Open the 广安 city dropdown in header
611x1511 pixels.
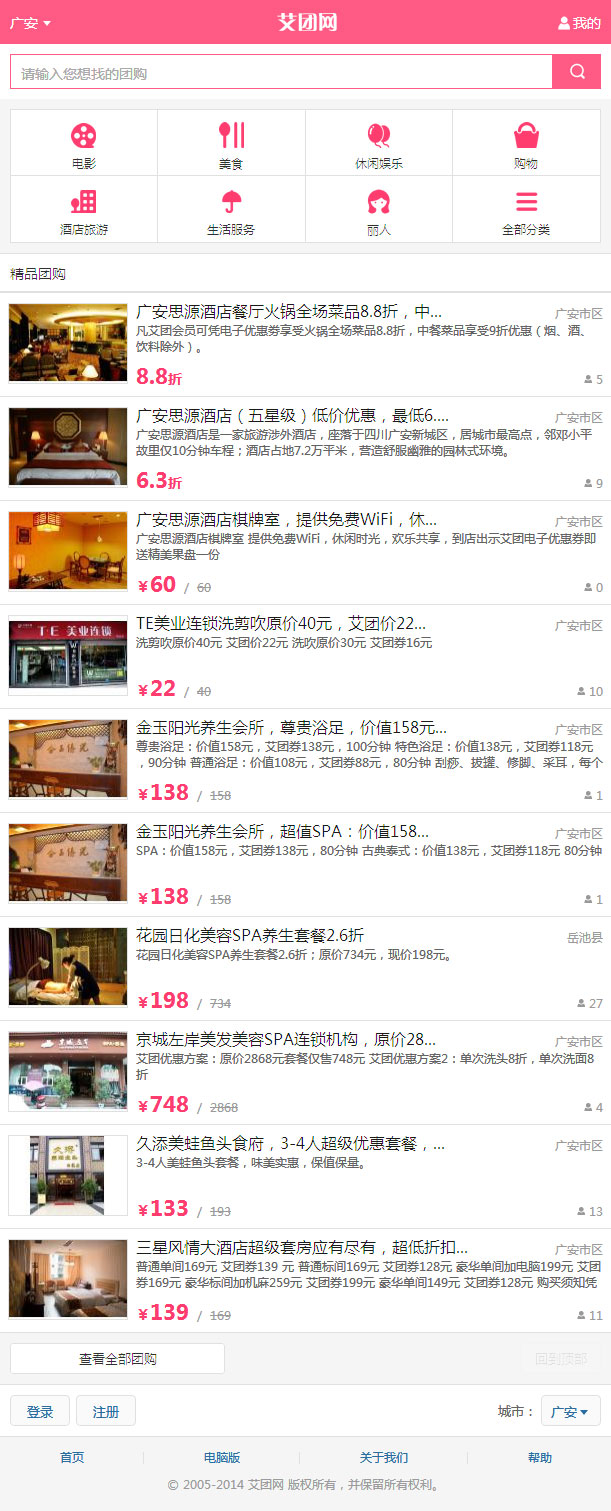(x=30, y=23)
